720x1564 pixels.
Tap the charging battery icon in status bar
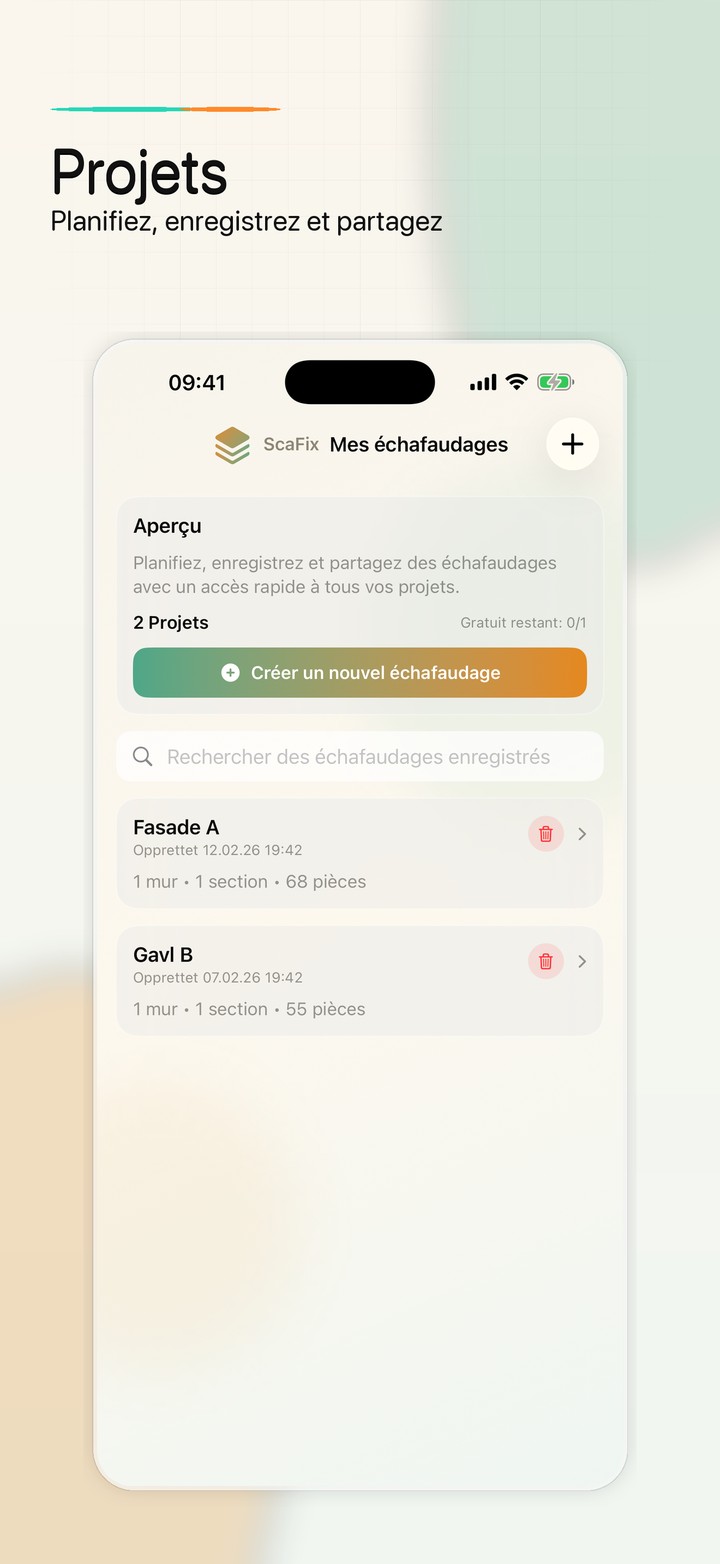(556, 381)
